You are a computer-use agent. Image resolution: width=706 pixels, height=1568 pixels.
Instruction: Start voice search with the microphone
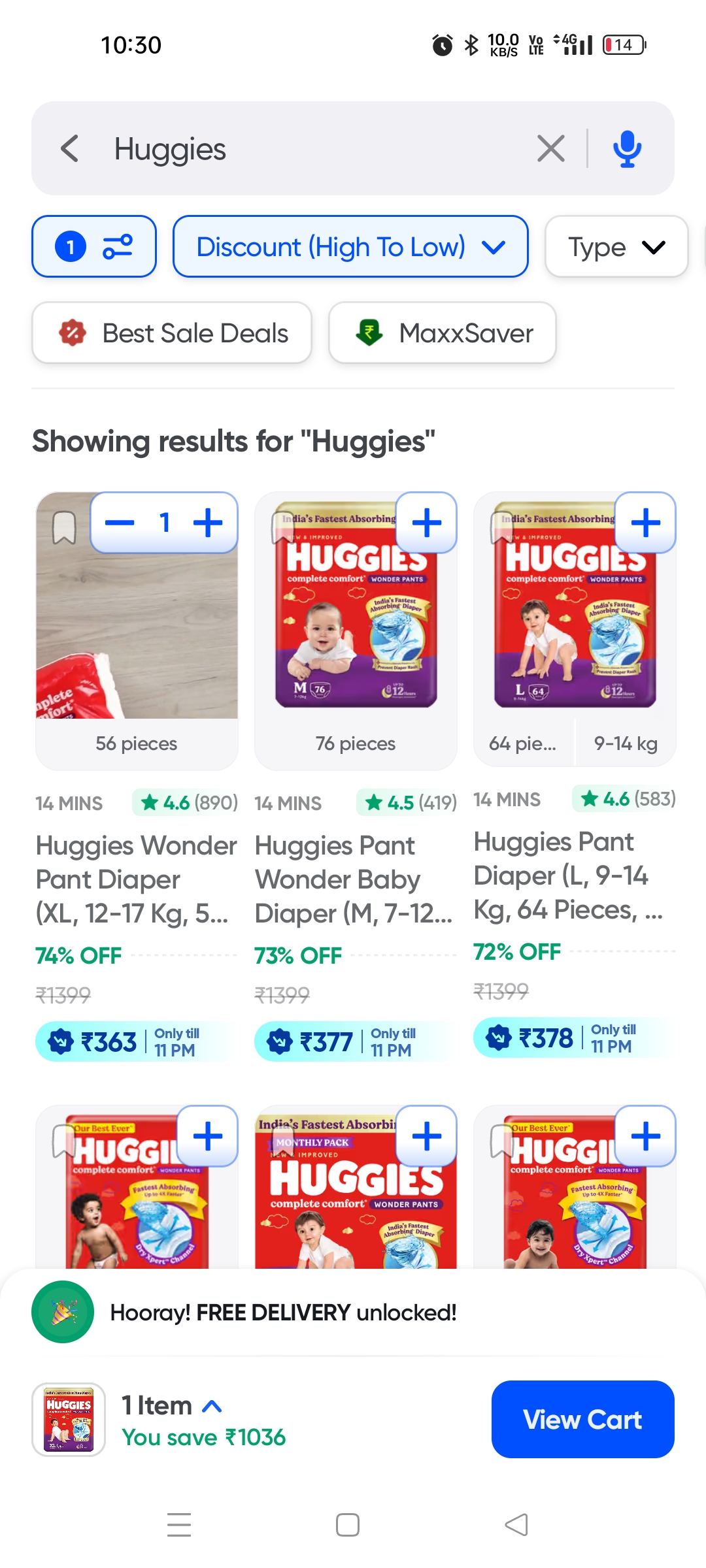pyautogui.click(x=627, y=149)
